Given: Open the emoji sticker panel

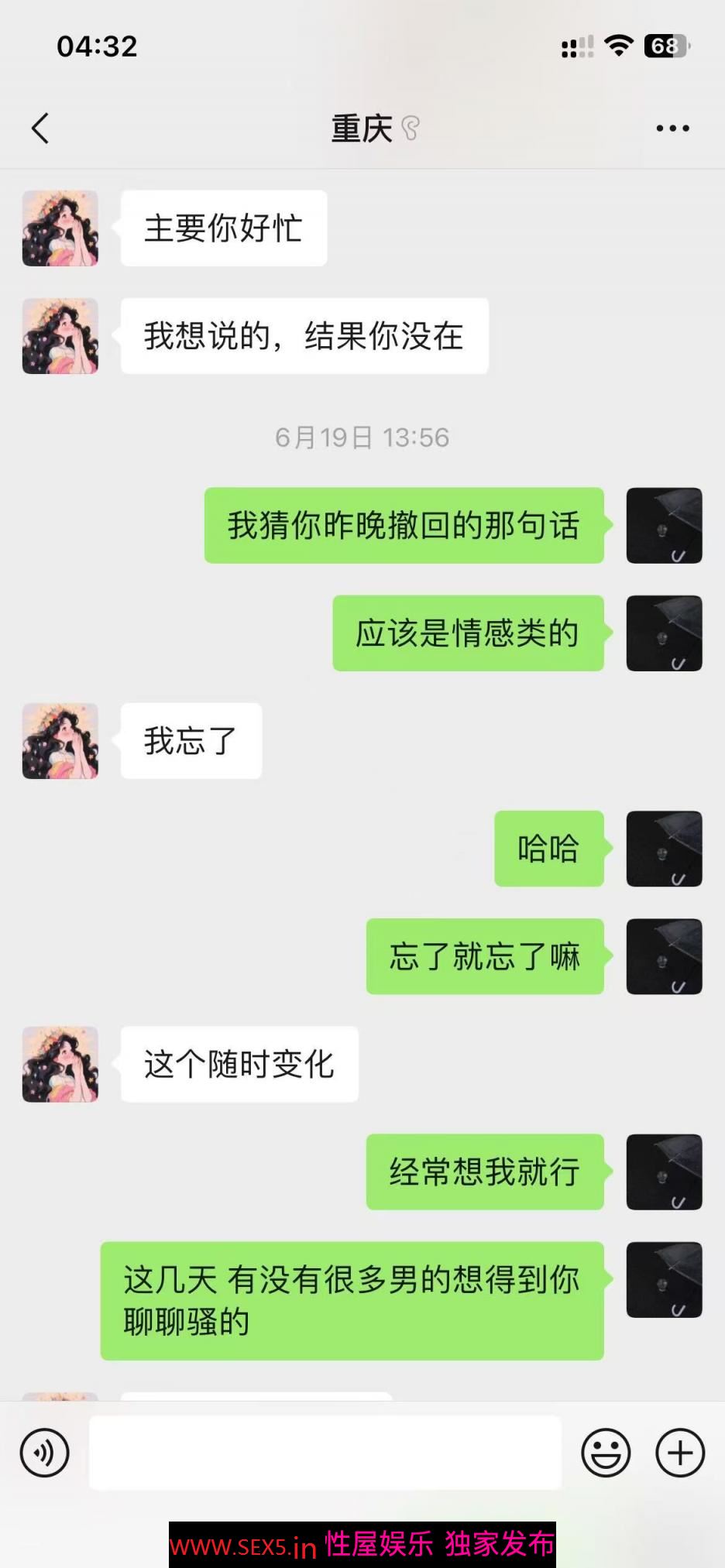Looking at the screenshot, I should pyautogui.click(x=606, y=1453).
